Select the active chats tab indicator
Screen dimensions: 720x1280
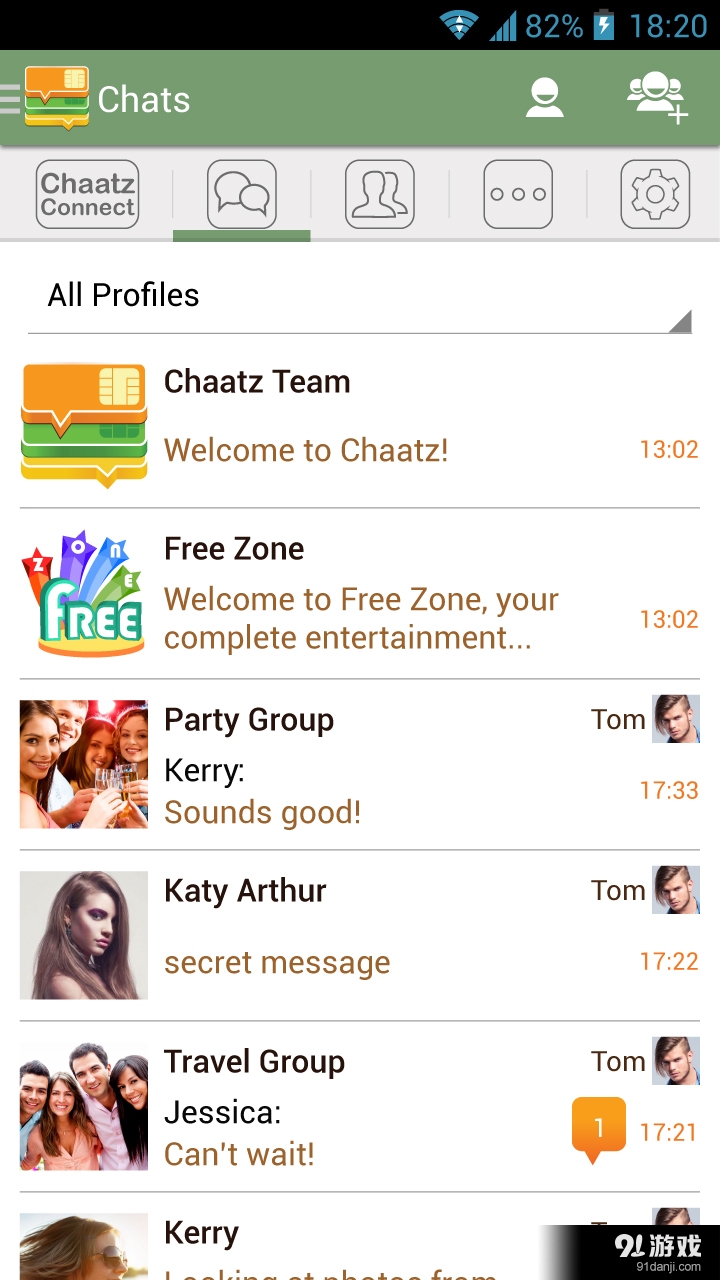pyautogui.click(x=241, y=234)
